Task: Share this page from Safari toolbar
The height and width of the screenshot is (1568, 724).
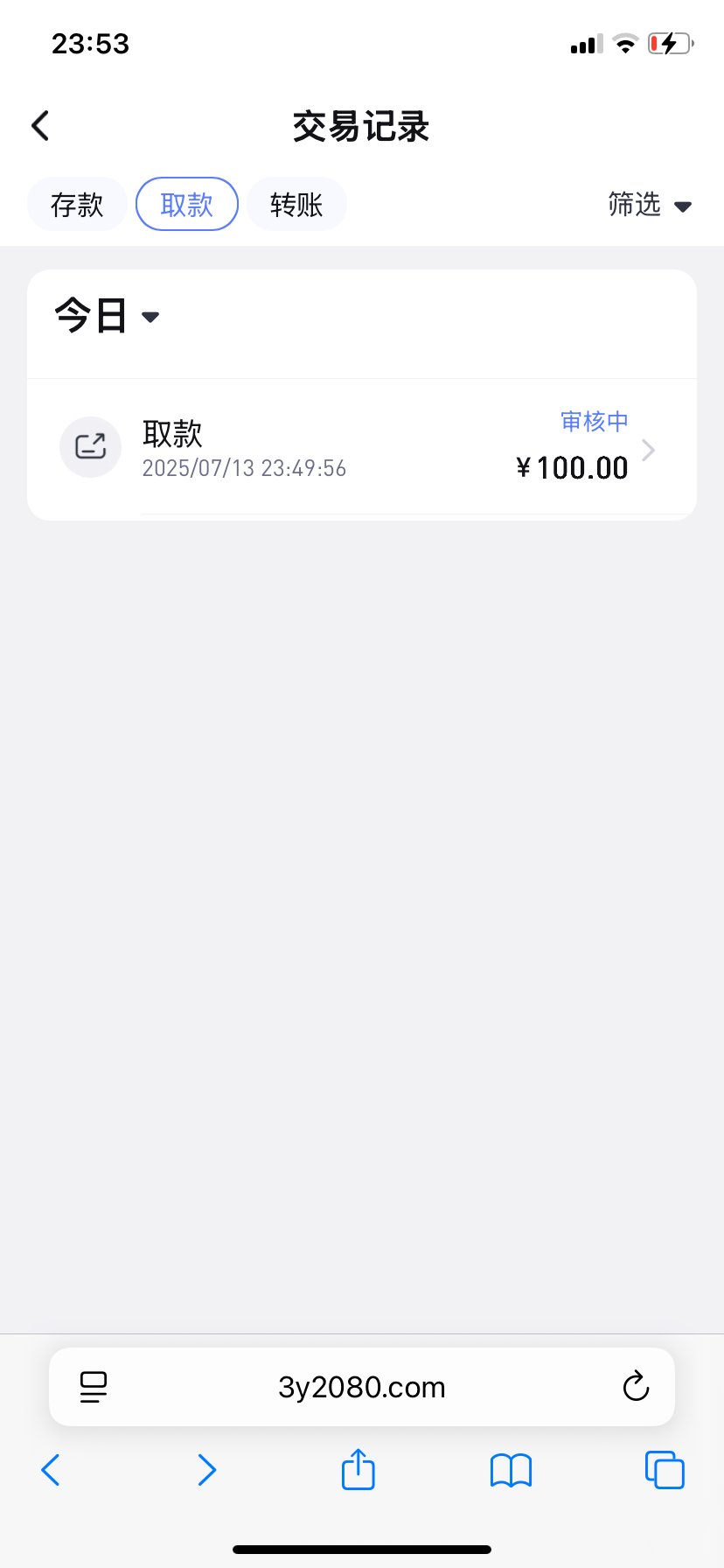Action: (x=359, y=1470)
